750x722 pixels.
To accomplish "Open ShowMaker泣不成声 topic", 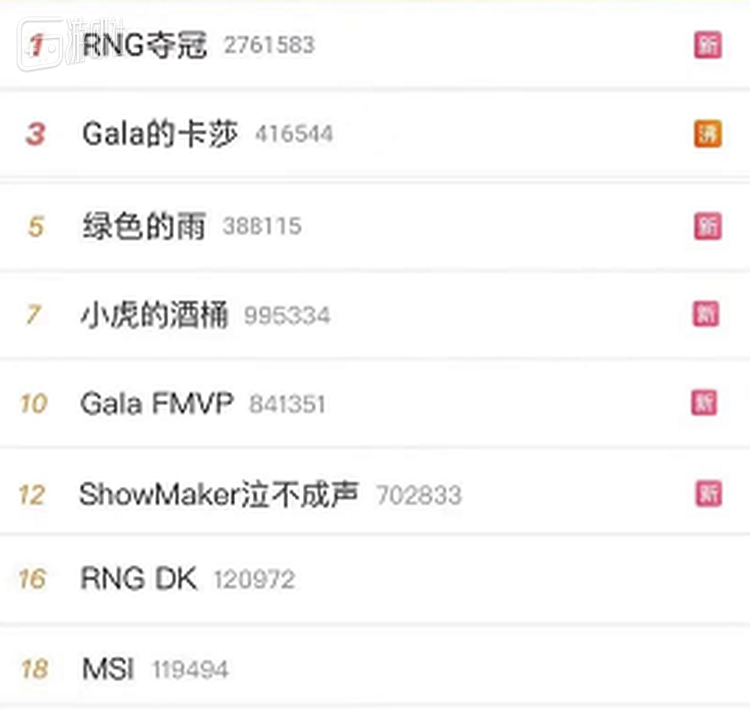I will coord(218,494).
